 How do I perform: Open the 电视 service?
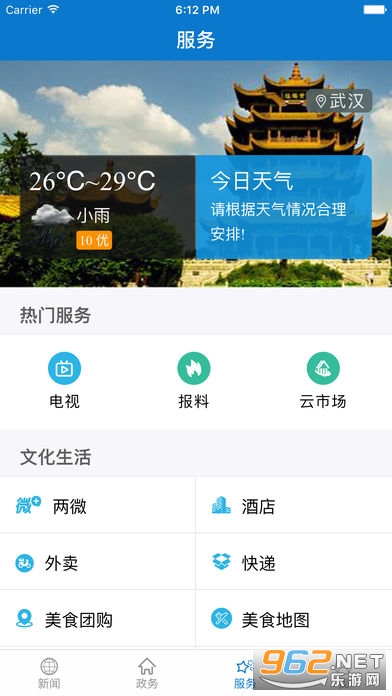coord(64,380)
